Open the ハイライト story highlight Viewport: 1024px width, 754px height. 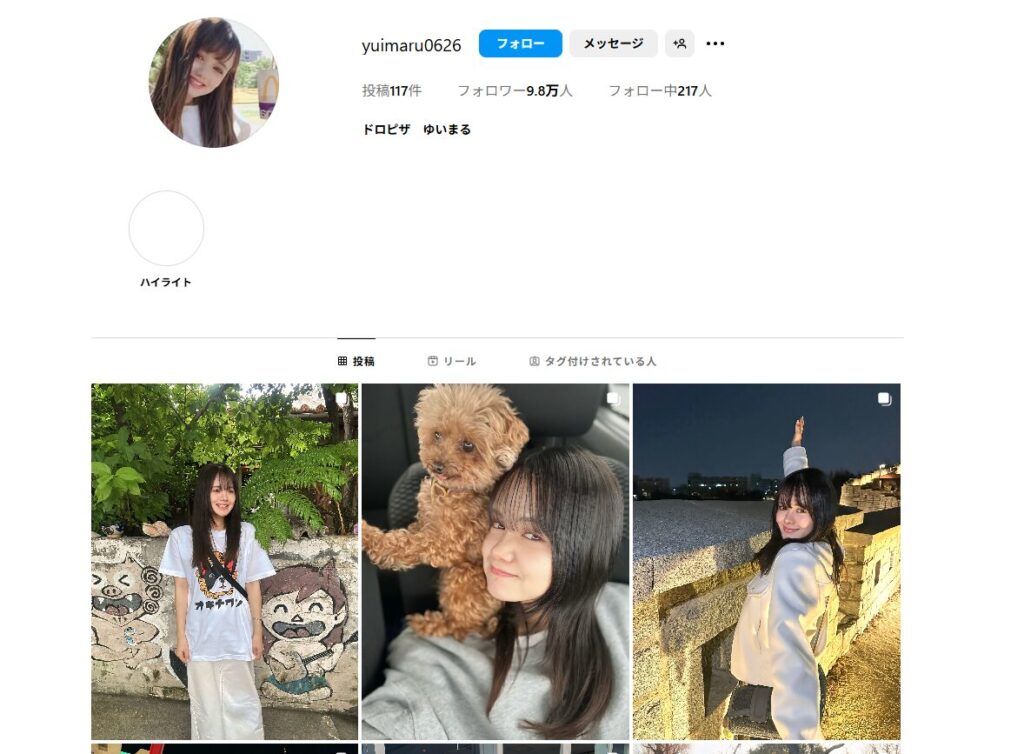pyautogui.click(x=166, y=229)
